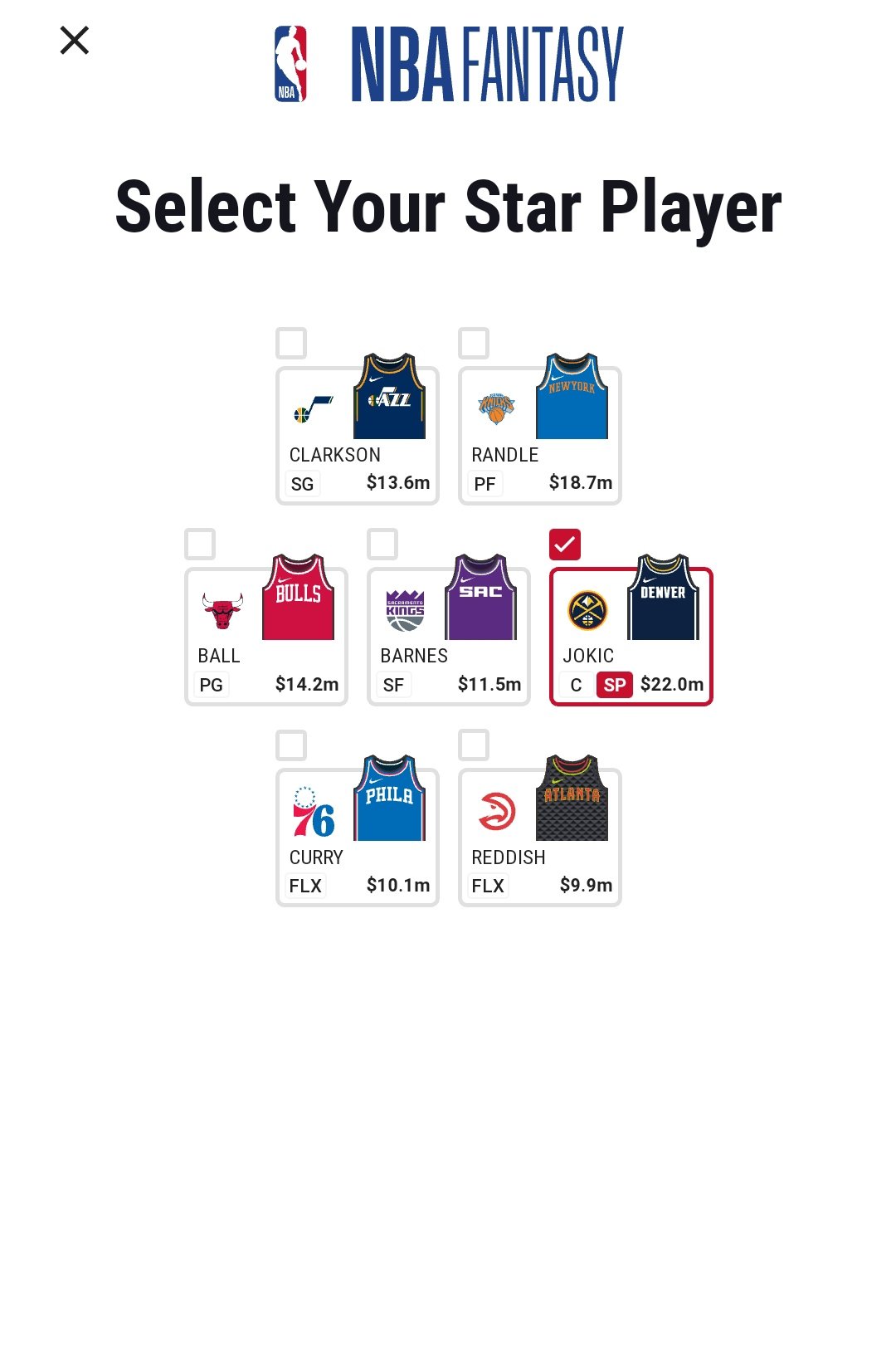Select Ball's checkbox as star player

click(200, 545)
